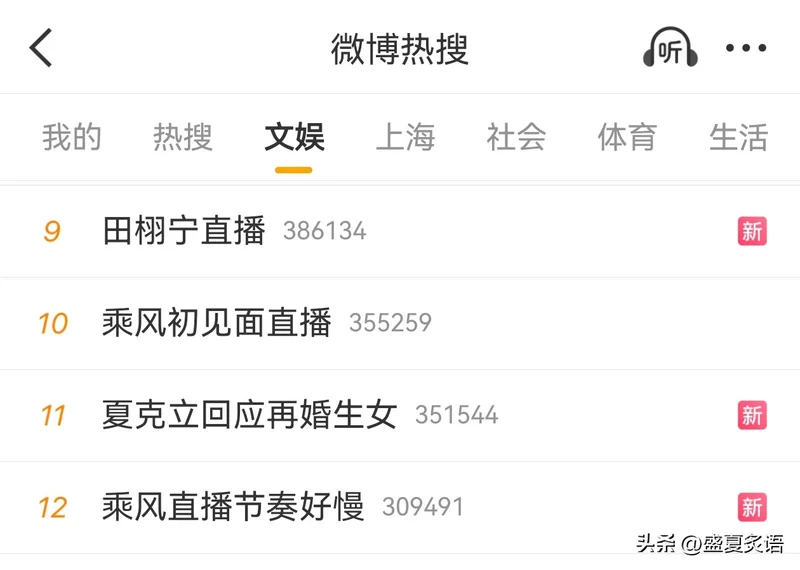Switch to the 我的 tab
The height and width of the screenshot is (570, 800).
coord(72,137)
